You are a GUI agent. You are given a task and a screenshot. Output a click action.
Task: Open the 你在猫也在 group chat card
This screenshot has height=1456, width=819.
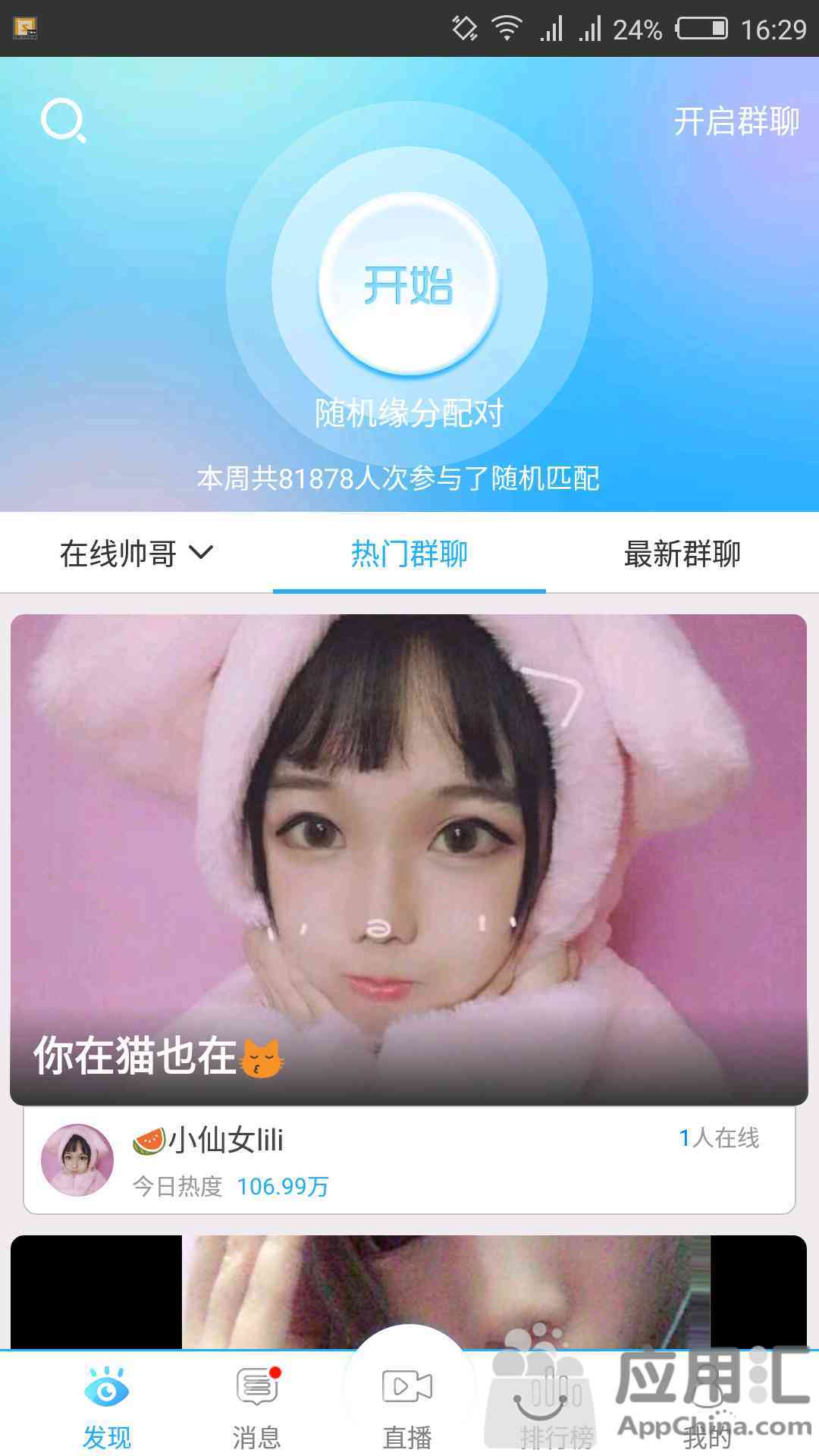(x=409, y=859)
